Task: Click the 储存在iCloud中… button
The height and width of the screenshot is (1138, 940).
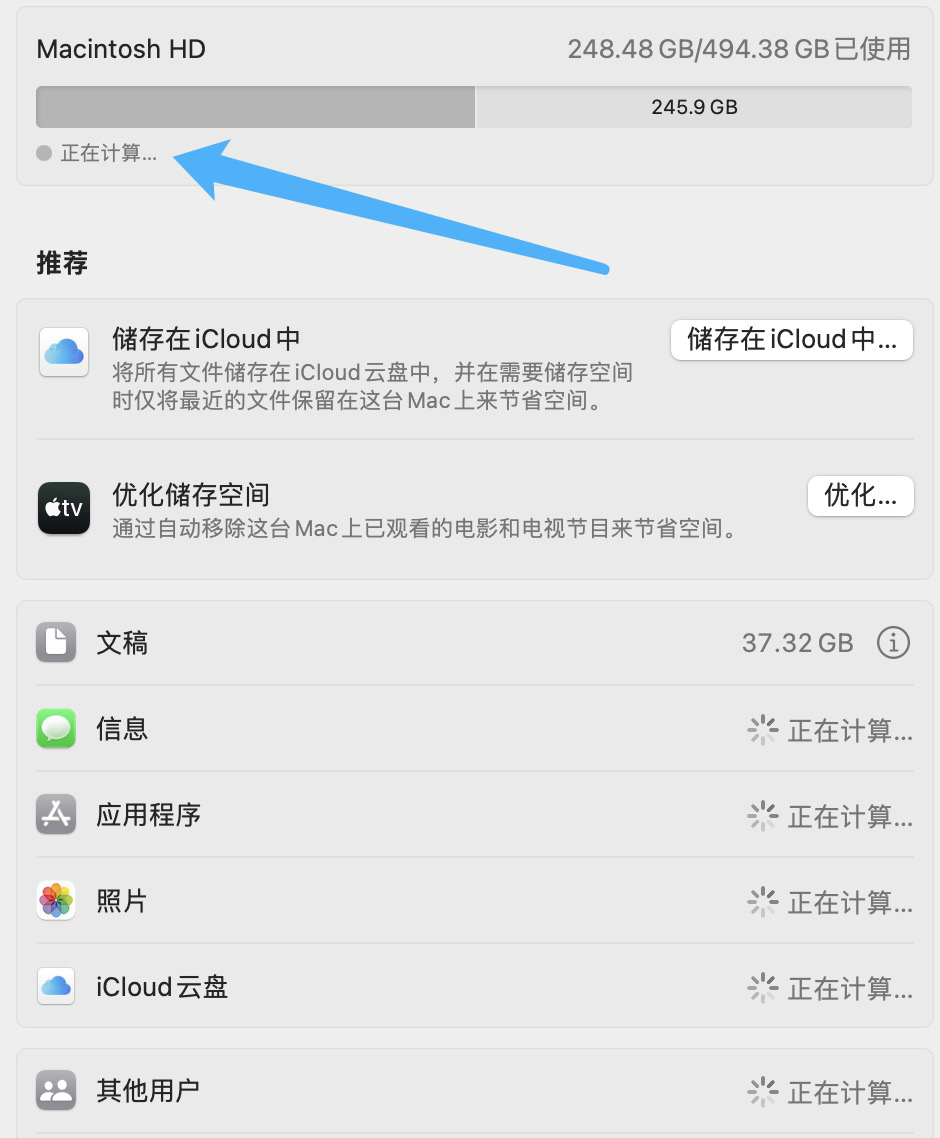Action: 791,340
